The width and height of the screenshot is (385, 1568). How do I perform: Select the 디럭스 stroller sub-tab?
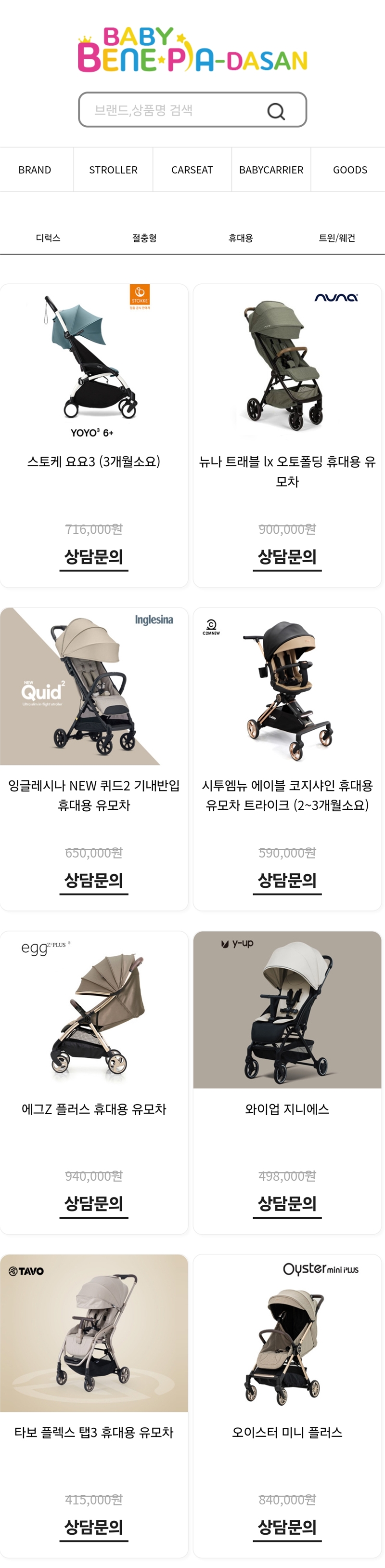(48, 238)
